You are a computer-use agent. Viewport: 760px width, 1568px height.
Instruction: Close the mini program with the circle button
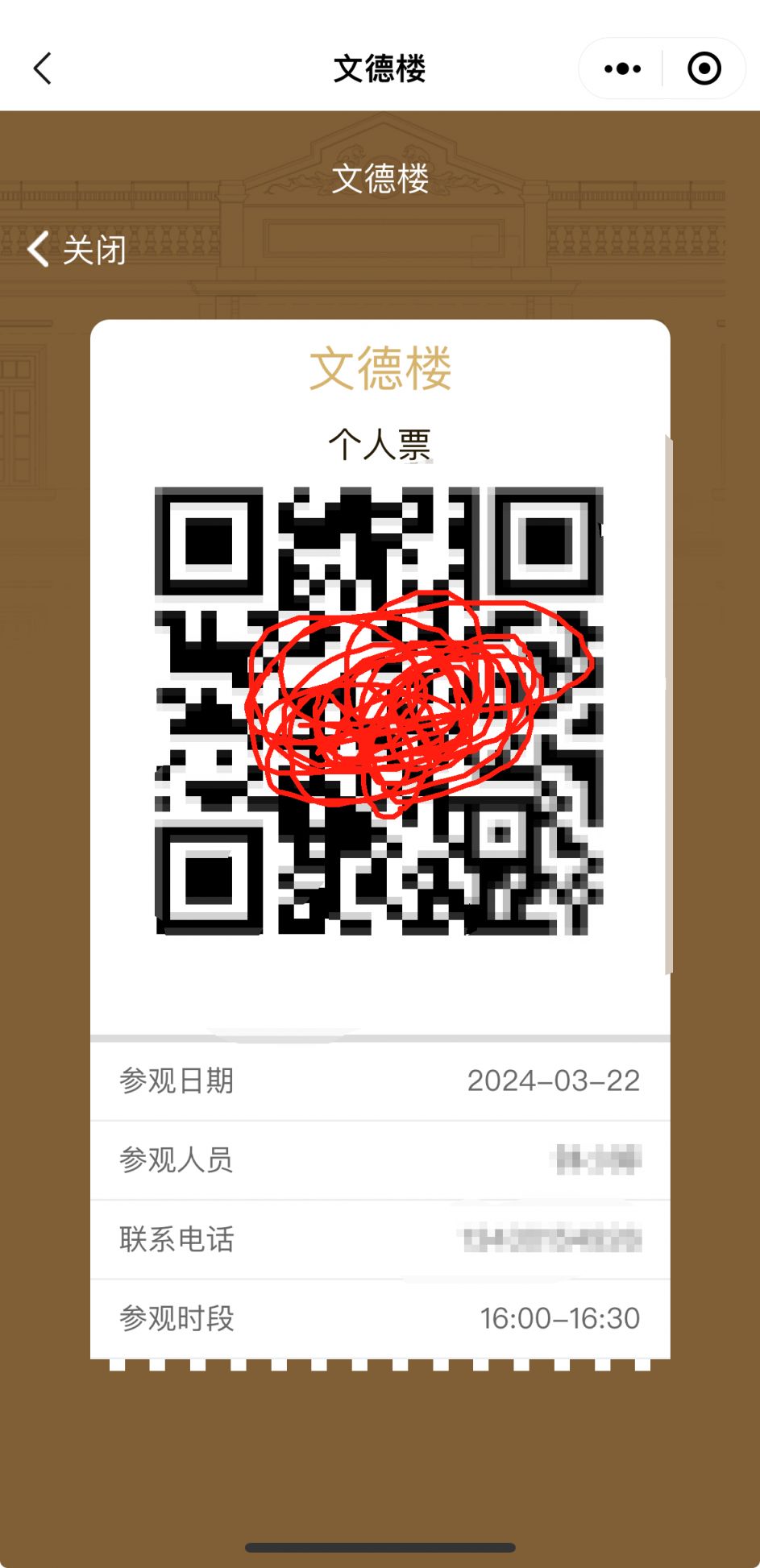(704, 68)
